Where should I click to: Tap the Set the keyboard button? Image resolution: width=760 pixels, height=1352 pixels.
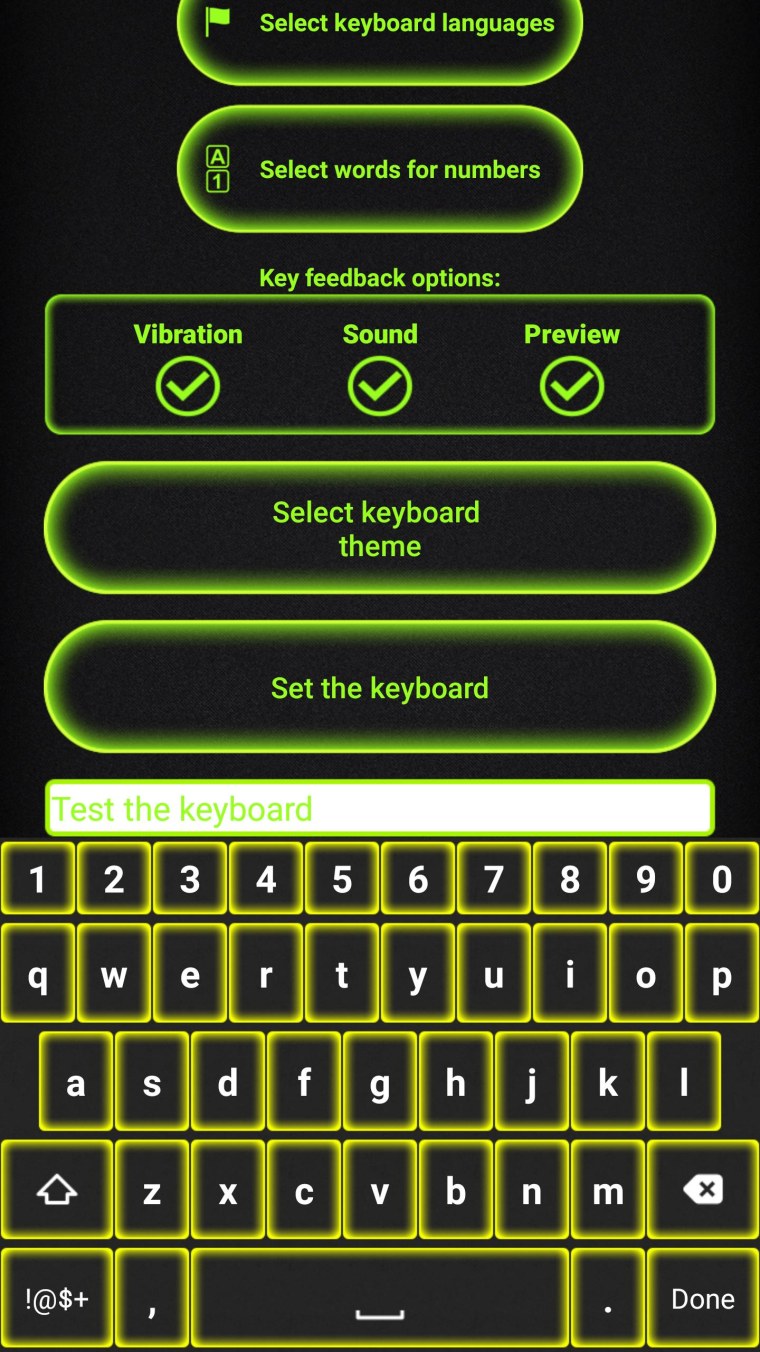tap(380, 687)
